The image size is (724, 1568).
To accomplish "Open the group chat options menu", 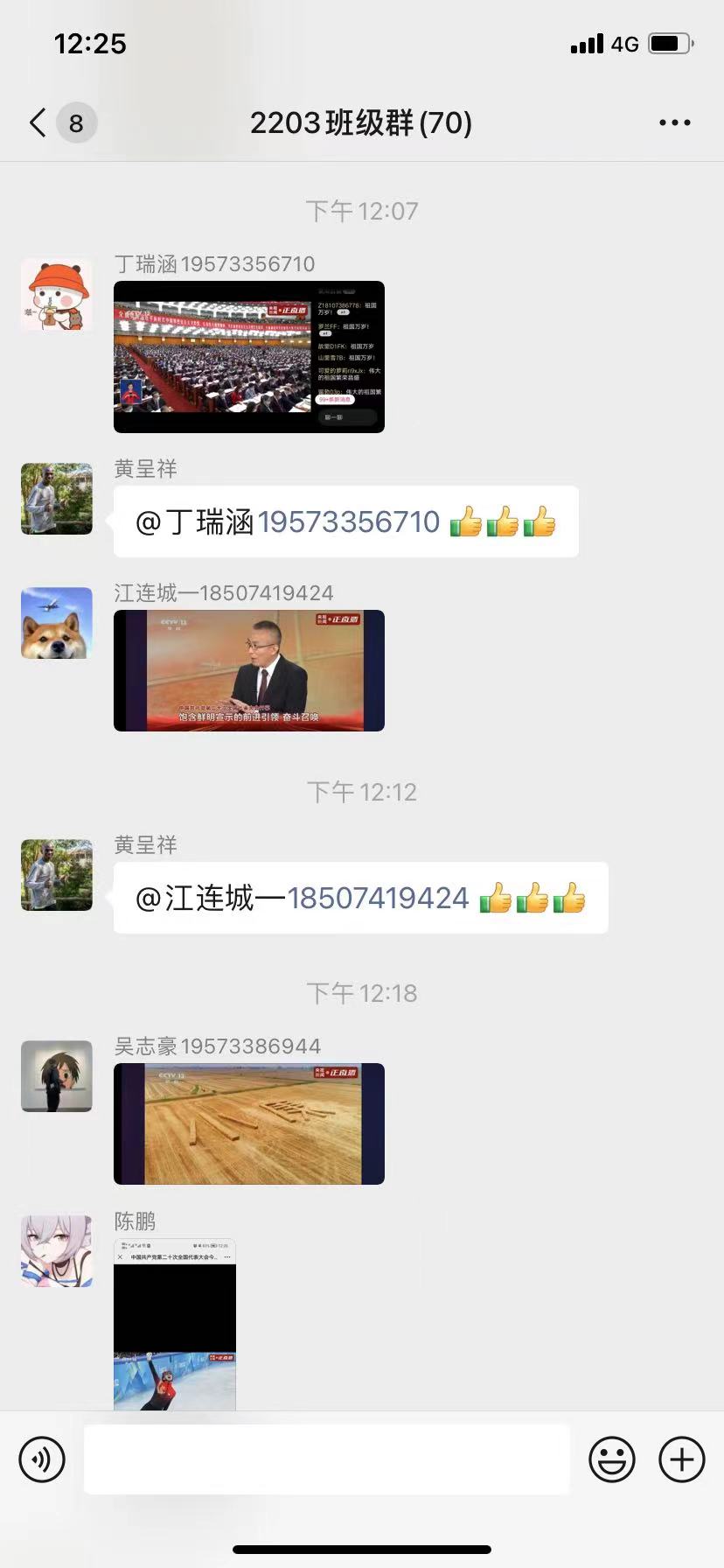I will [675, 123].
